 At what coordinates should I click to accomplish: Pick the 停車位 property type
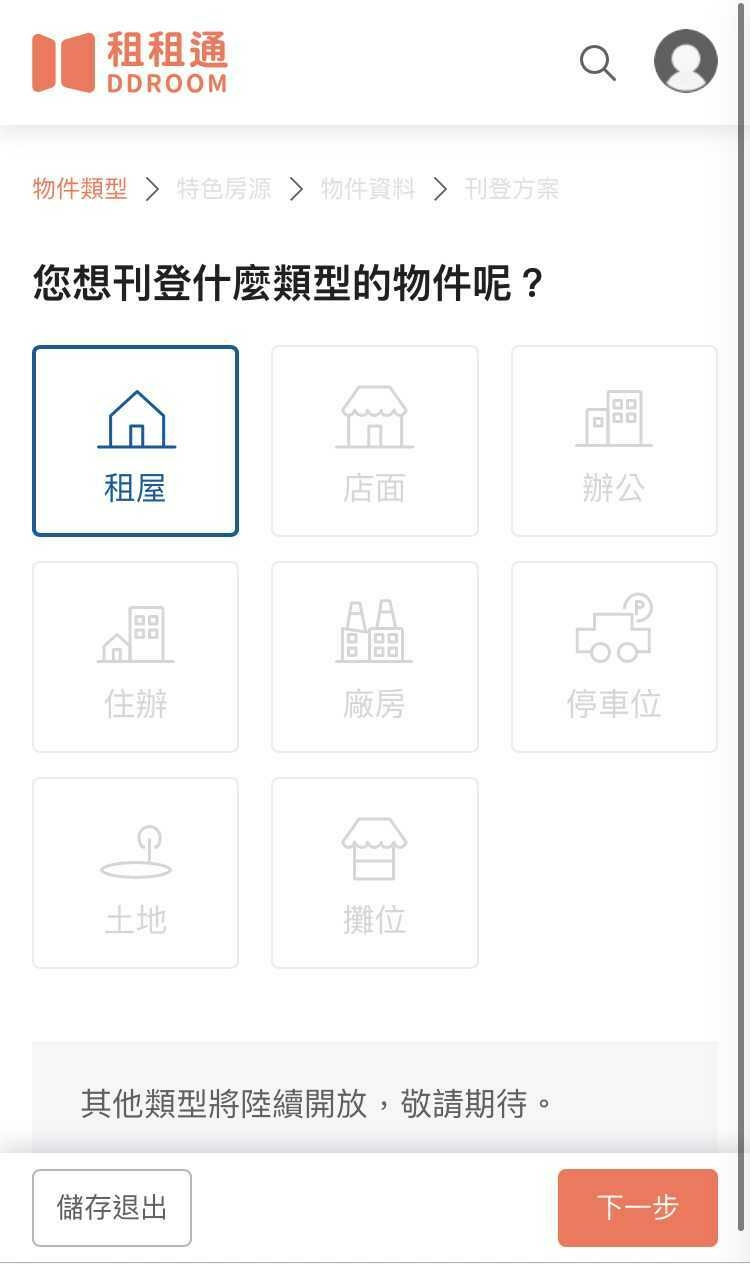click(614, 657)
